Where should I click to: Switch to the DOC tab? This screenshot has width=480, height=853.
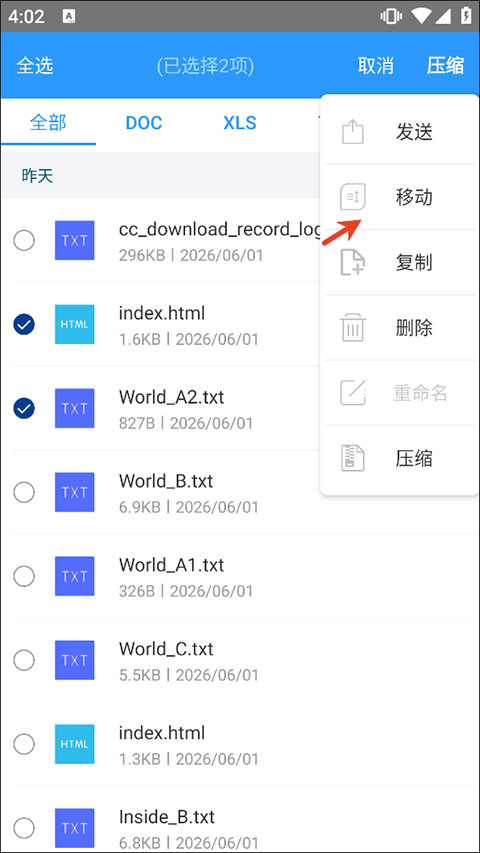144,122
